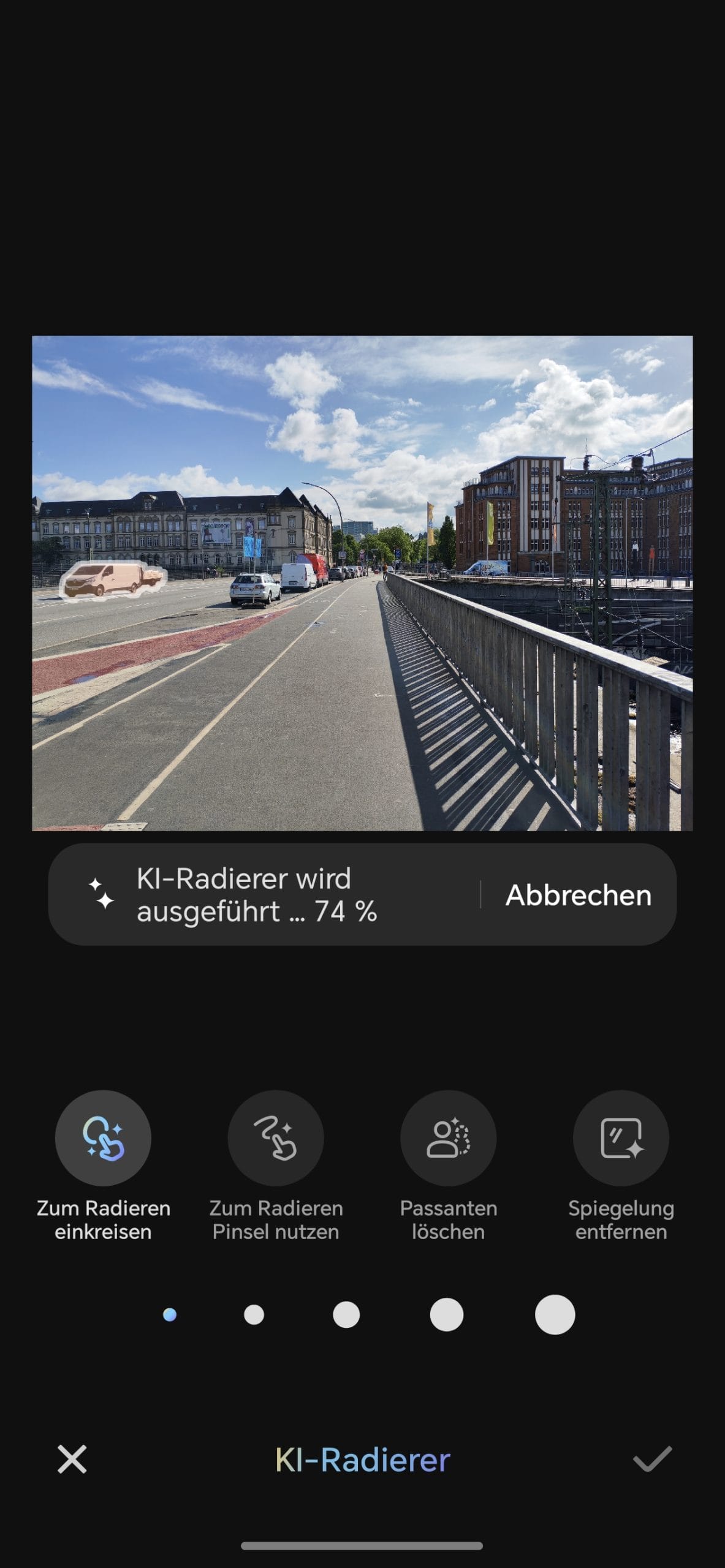Pick the smallest brush size dot
This screenshot has width=725, height=1568.
click(x=170, y=1314)
